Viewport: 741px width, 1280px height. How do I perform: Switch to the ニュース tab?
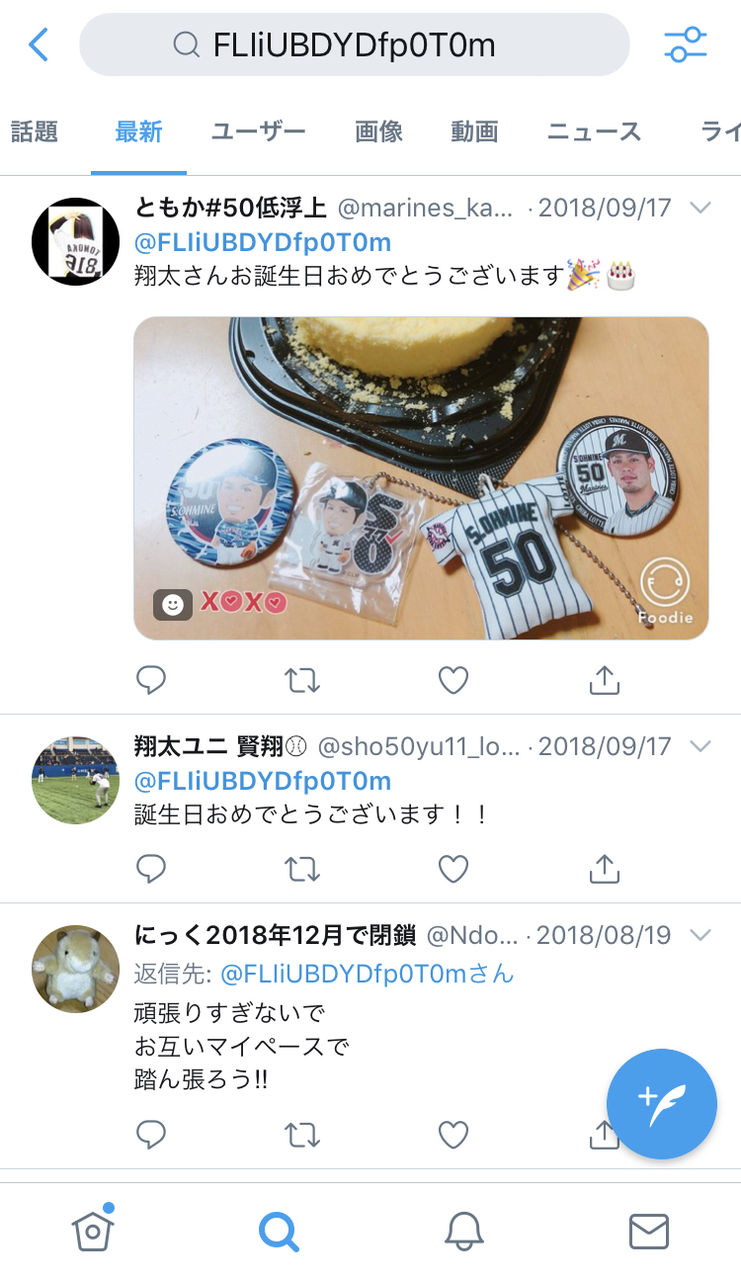(x=594, y=131)
